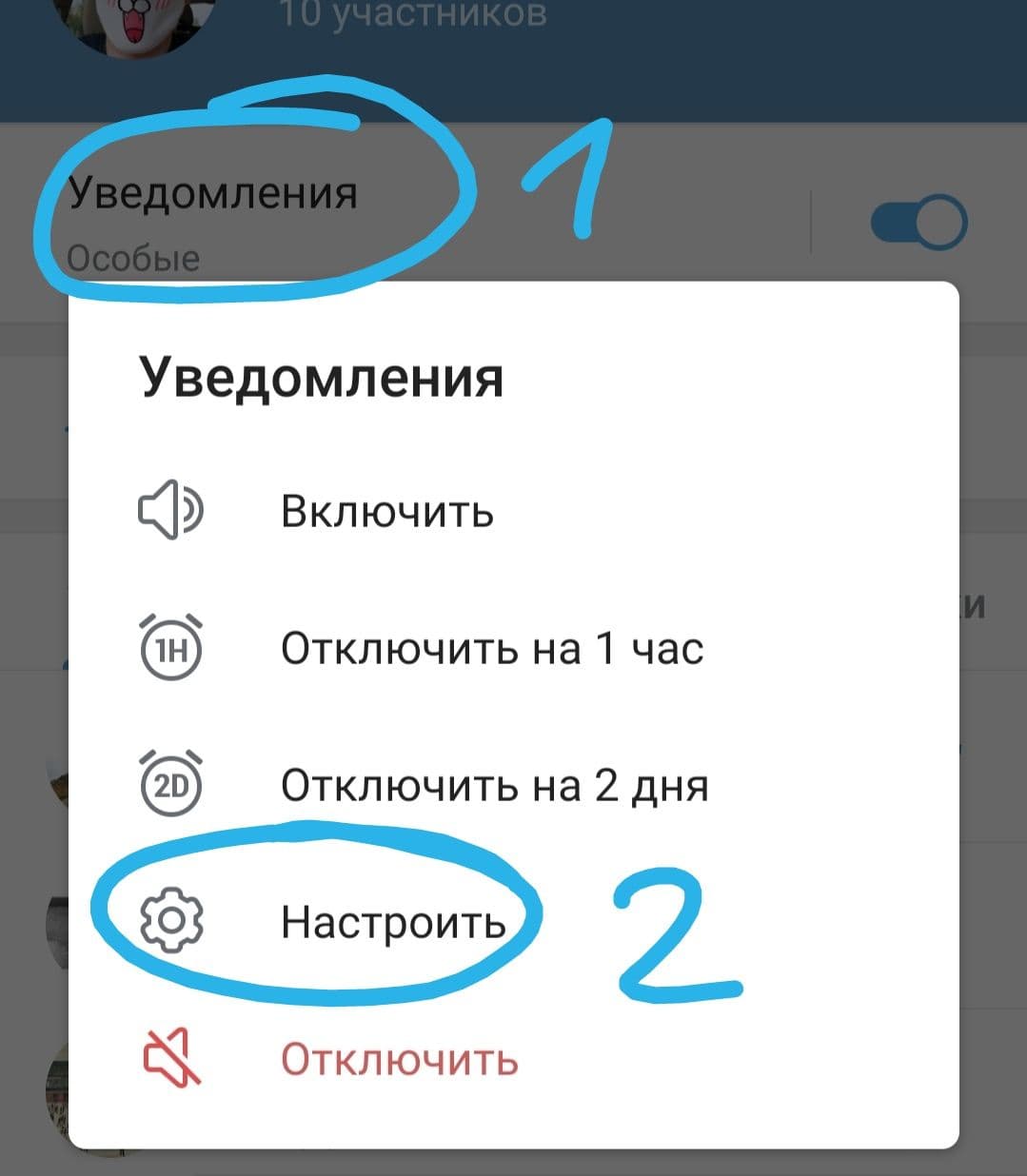The height and width of the screenshot is (1176, 1027).
Task: Mute notifications with Отключить на 2 дня
Action: pyautogui.click(x=493, y=786)
